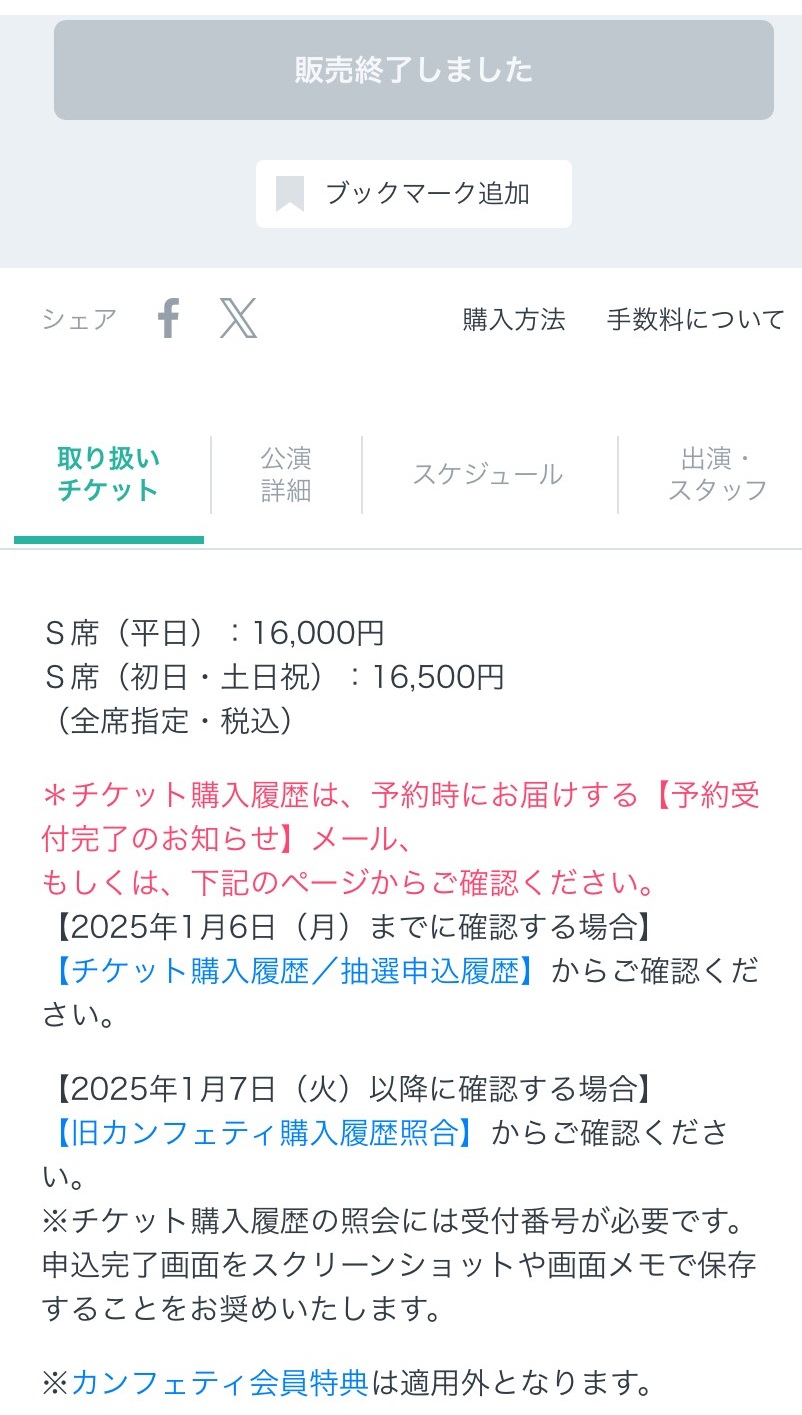View カンフェティ会員特典 details
This screenshot has width=802, height=1415.
215,1378
